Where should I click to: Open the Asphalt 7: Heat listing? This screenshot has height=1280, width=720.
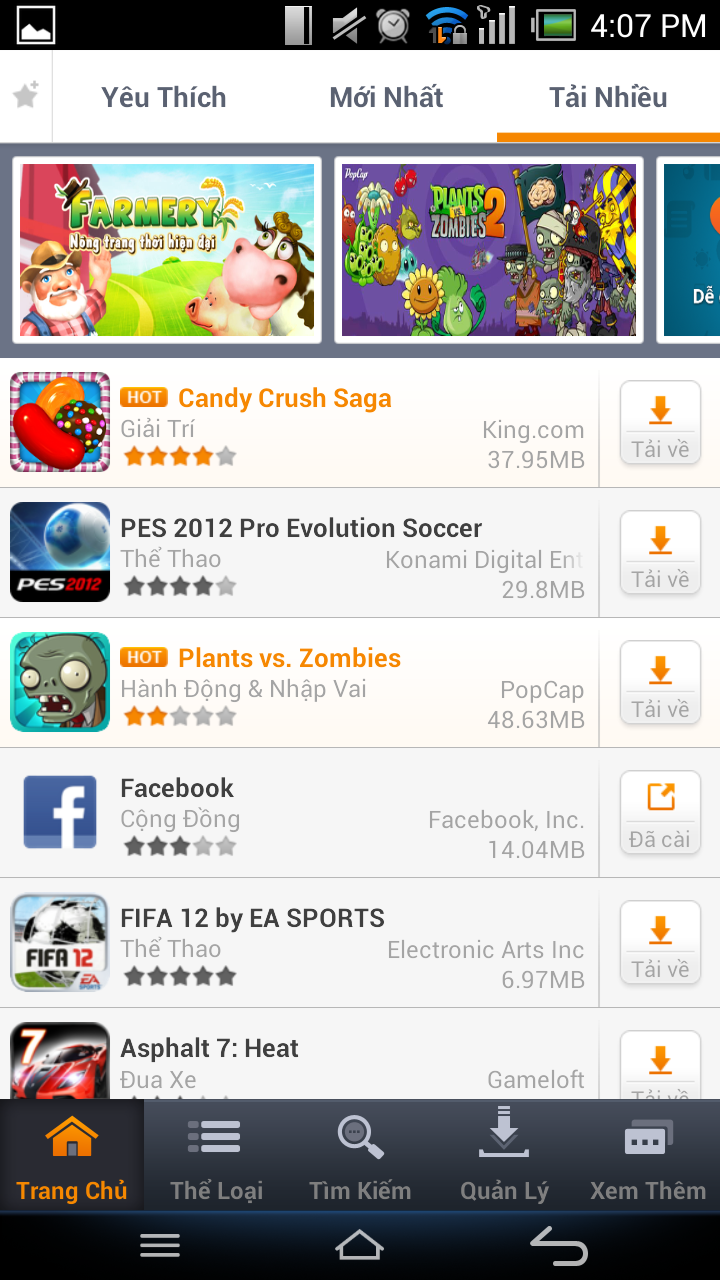(300, 1058)
